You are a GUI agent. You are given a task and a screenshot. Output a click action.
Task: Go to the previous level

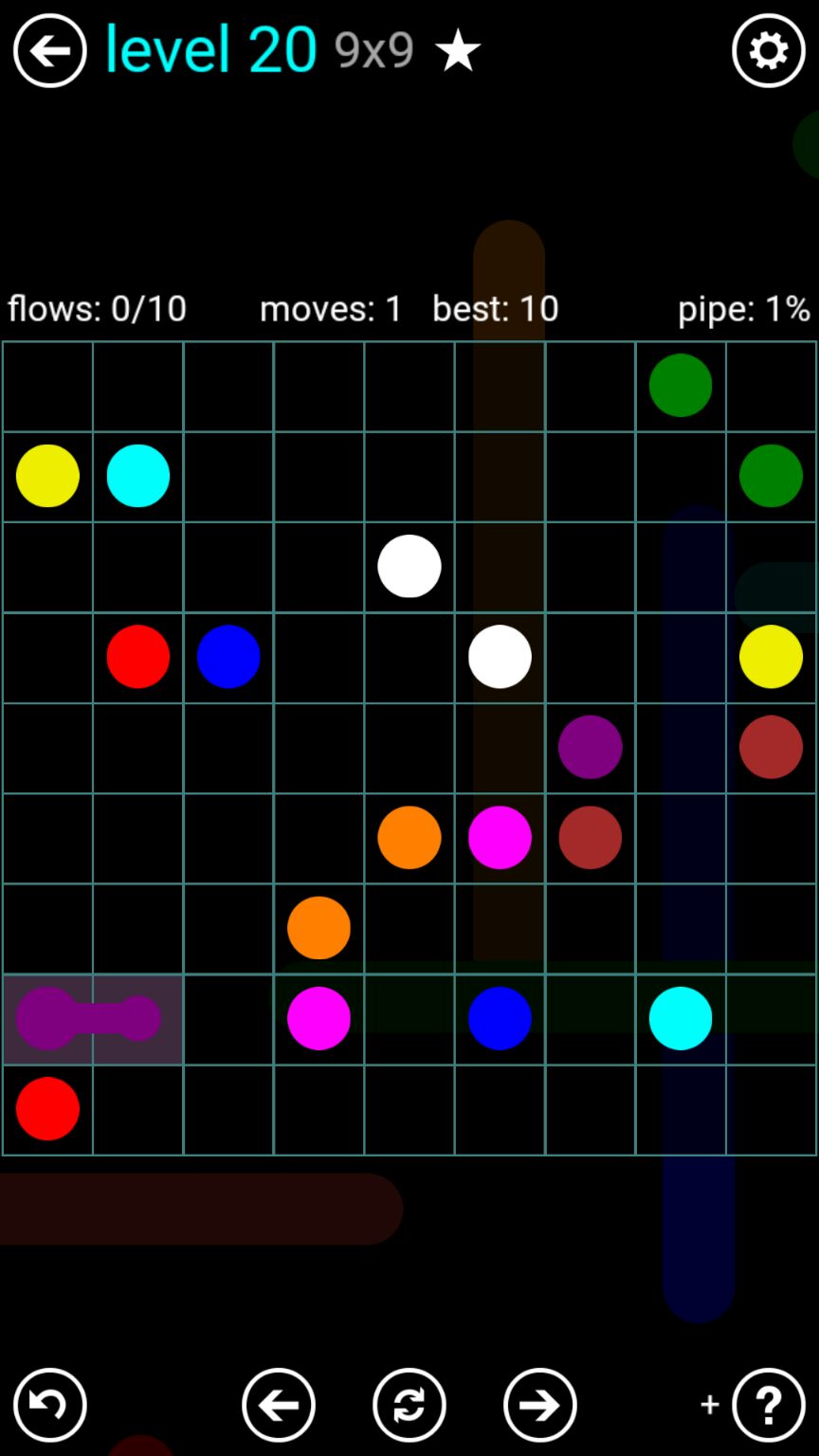[279, 1405]
